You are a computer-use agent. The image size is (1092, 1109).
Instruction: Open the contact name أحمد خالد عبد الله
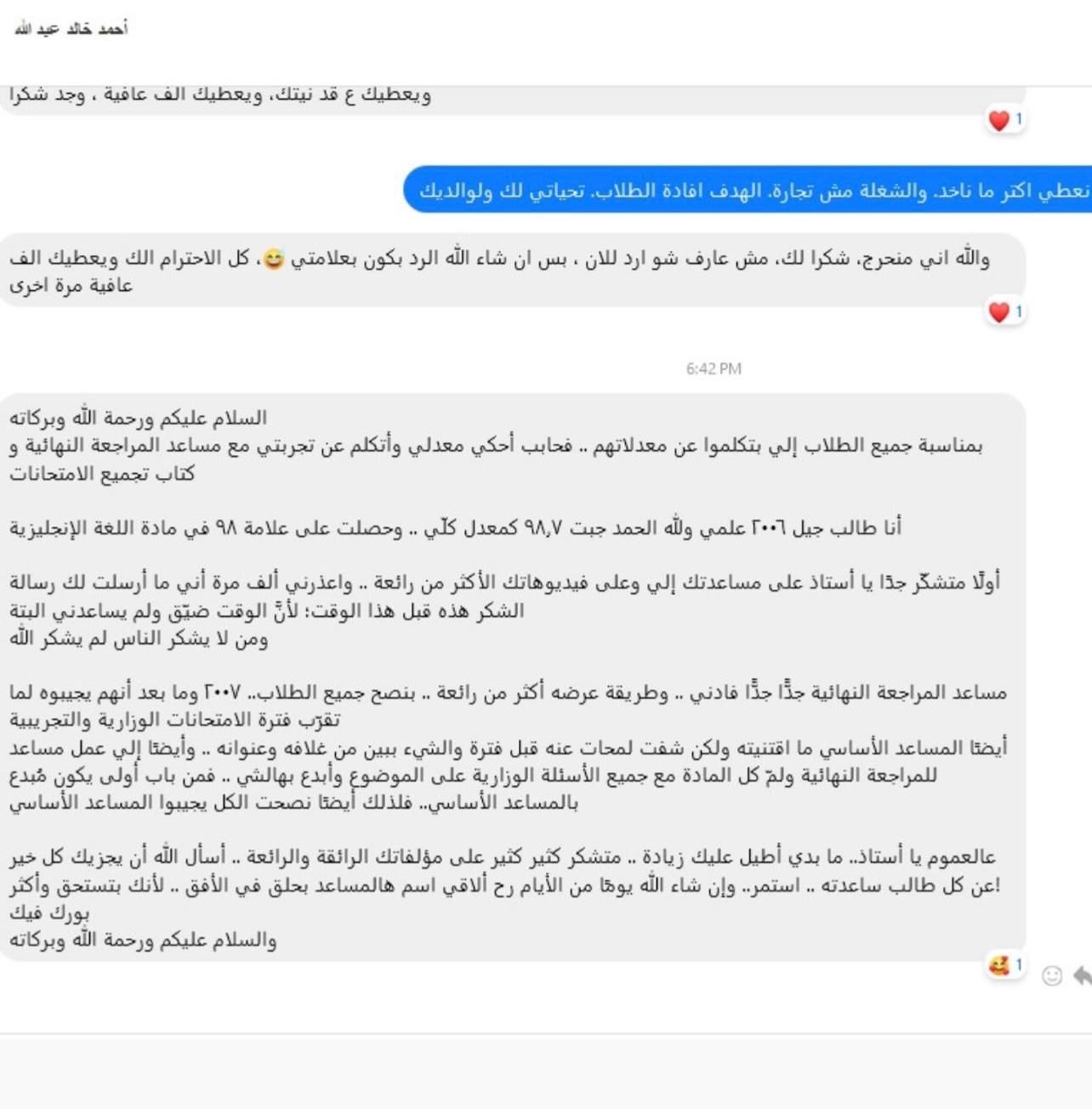71,29
